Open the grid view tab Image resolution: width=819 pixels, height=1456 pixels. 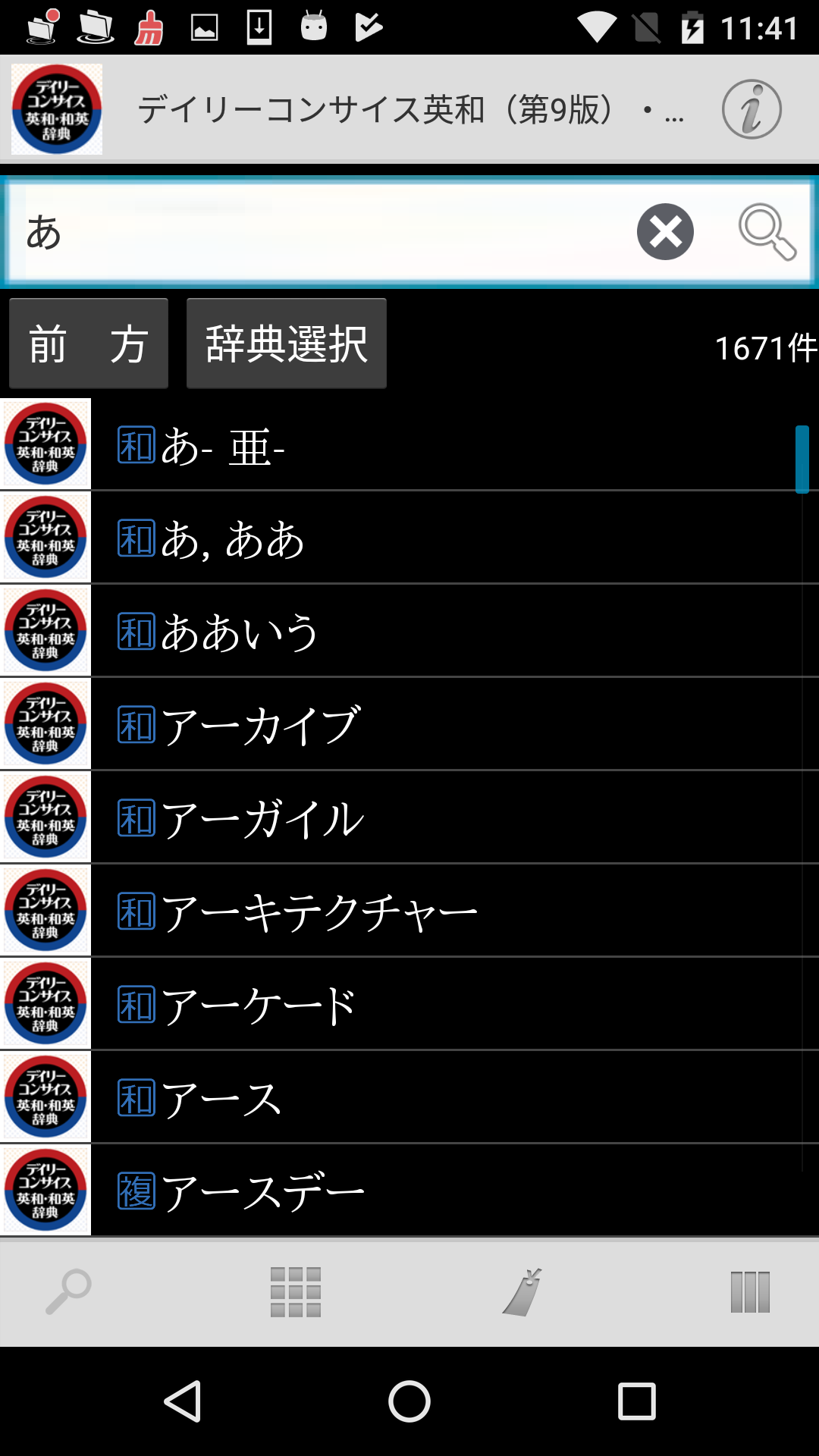pyautogui.click(x=296, y=1291)
